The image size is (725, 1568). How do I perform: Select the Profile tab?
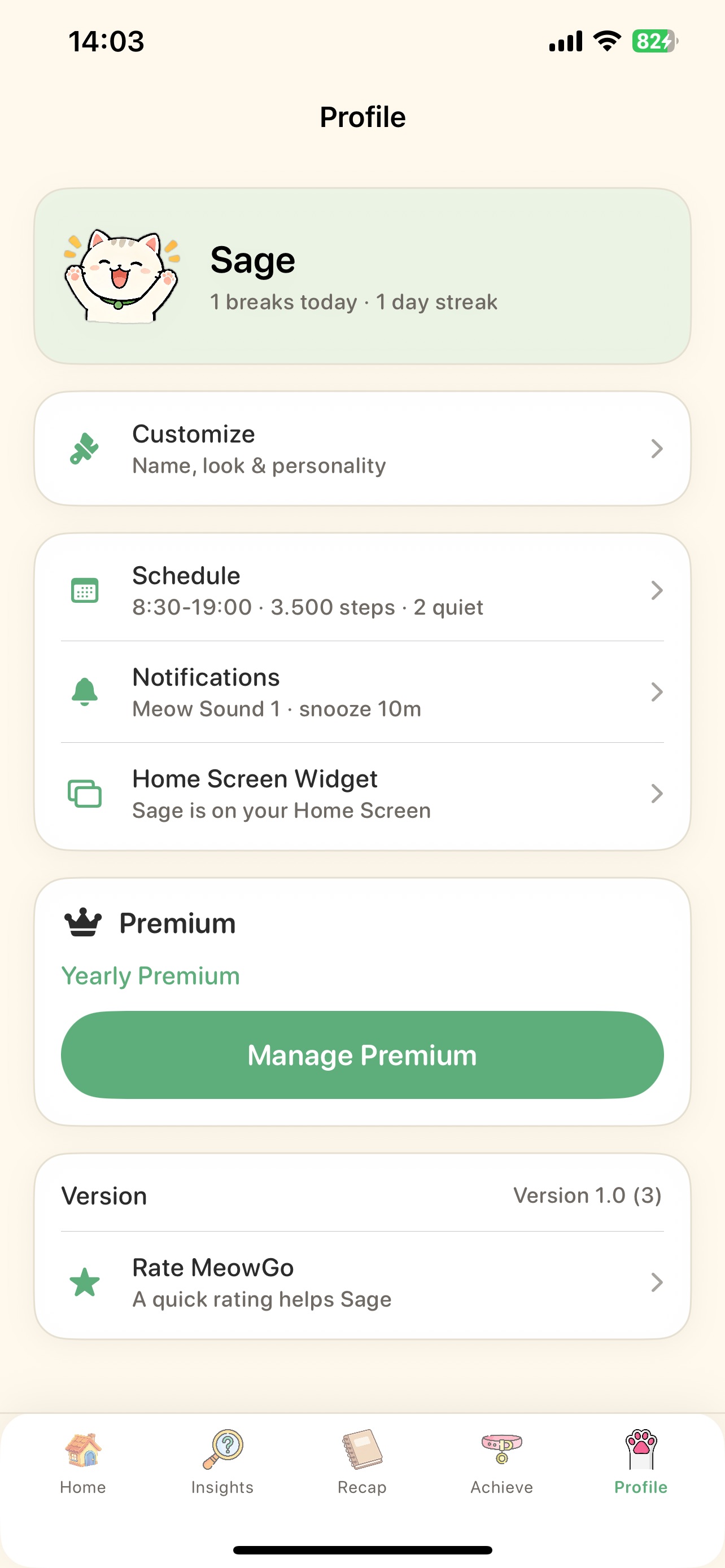pos(641,1462)
